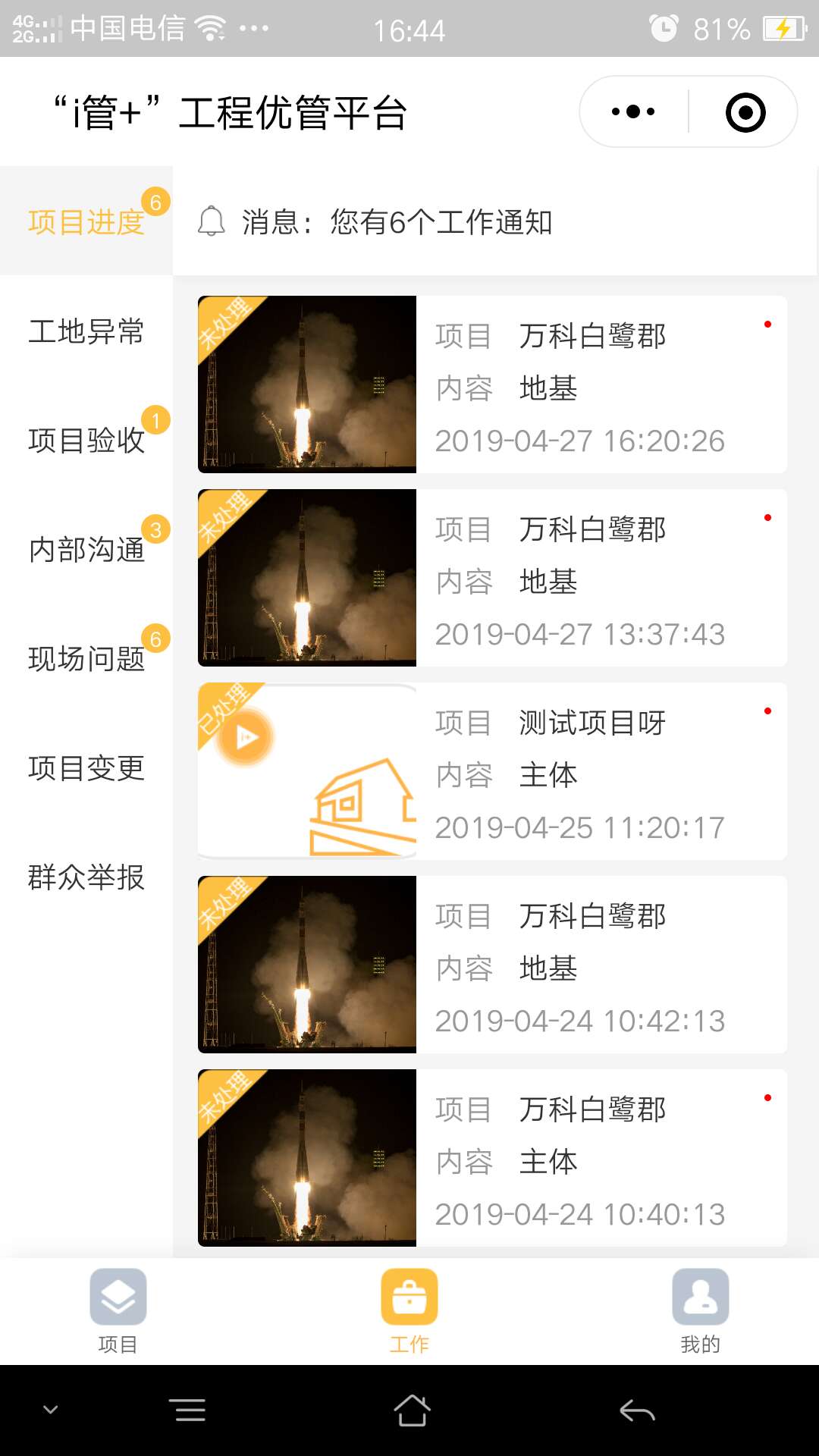Open the 我的 profile tab
This screenshot has width=819, height=1456.
700,1310
